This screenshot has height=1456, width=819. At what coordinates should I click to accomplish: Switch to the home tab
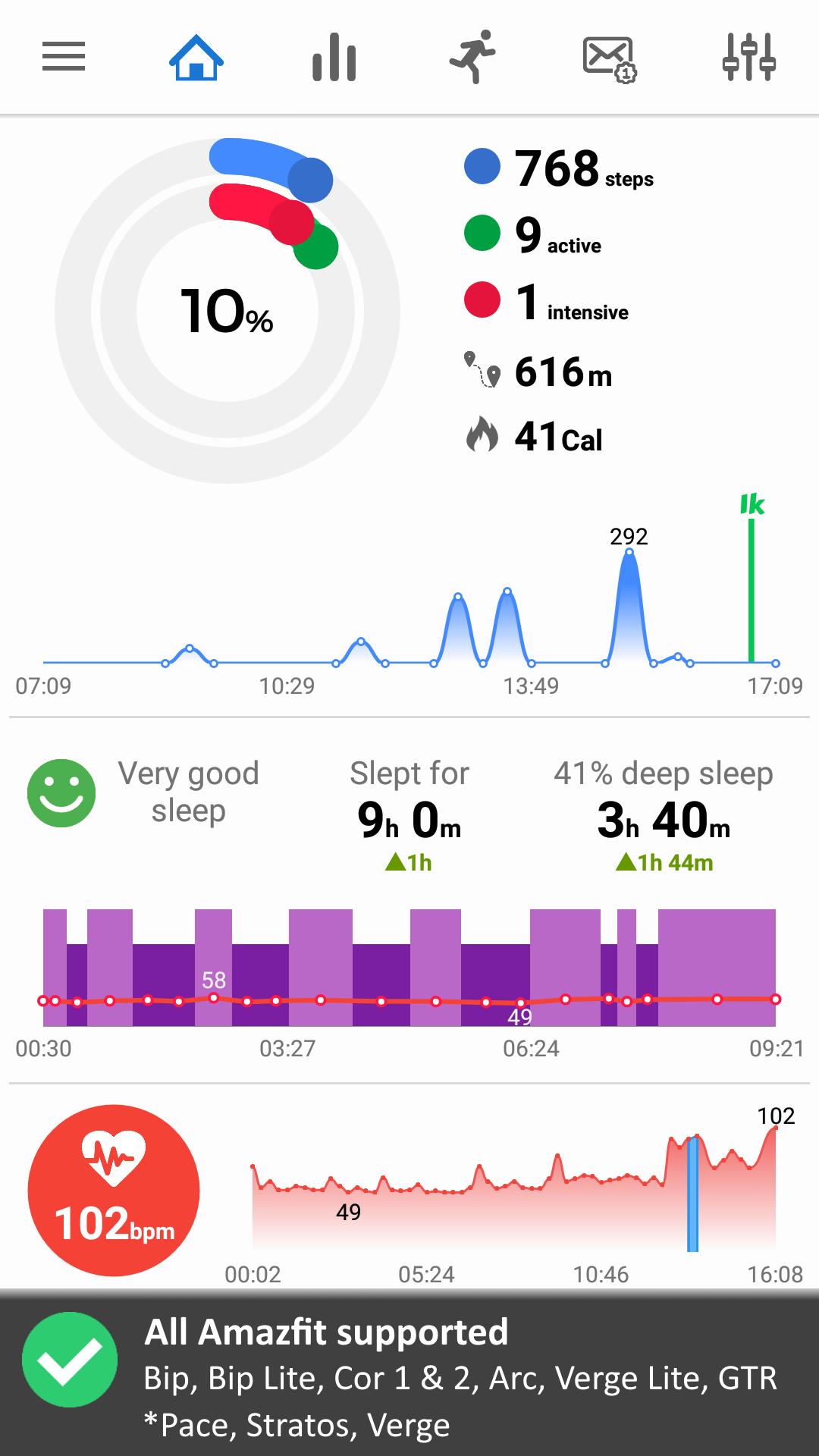tap(196, 57)
